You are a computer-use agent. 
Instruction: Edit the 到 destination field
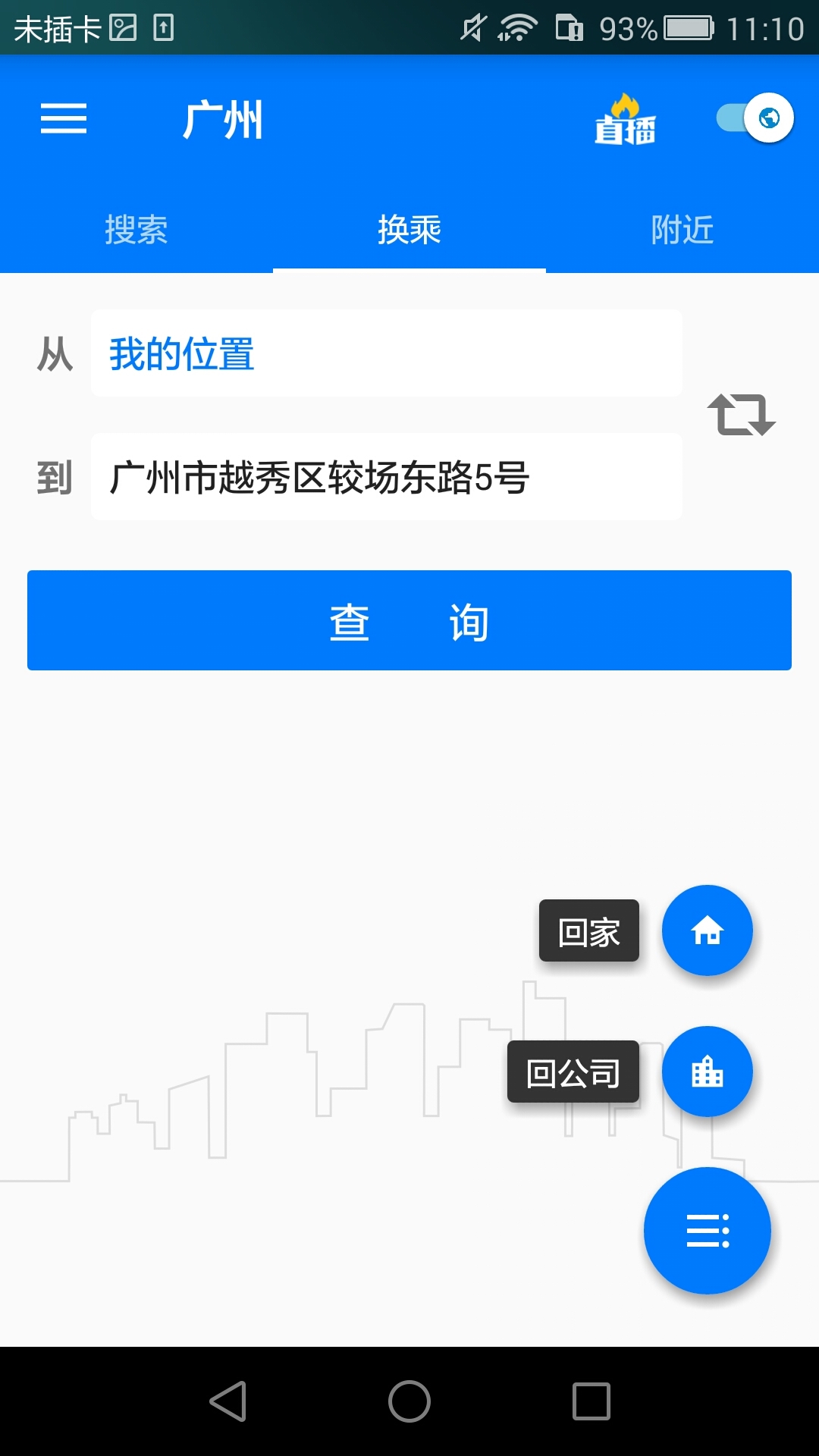[x=387, y=477]
